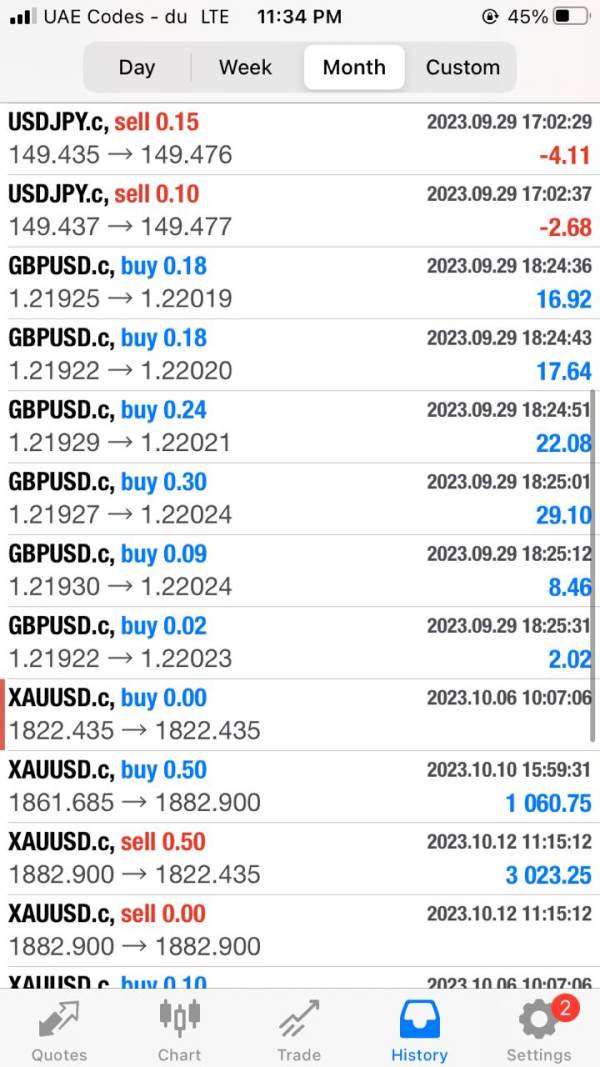Tap the History tab
This screenshot has width=600, height=1067.
click(419, 1030)
